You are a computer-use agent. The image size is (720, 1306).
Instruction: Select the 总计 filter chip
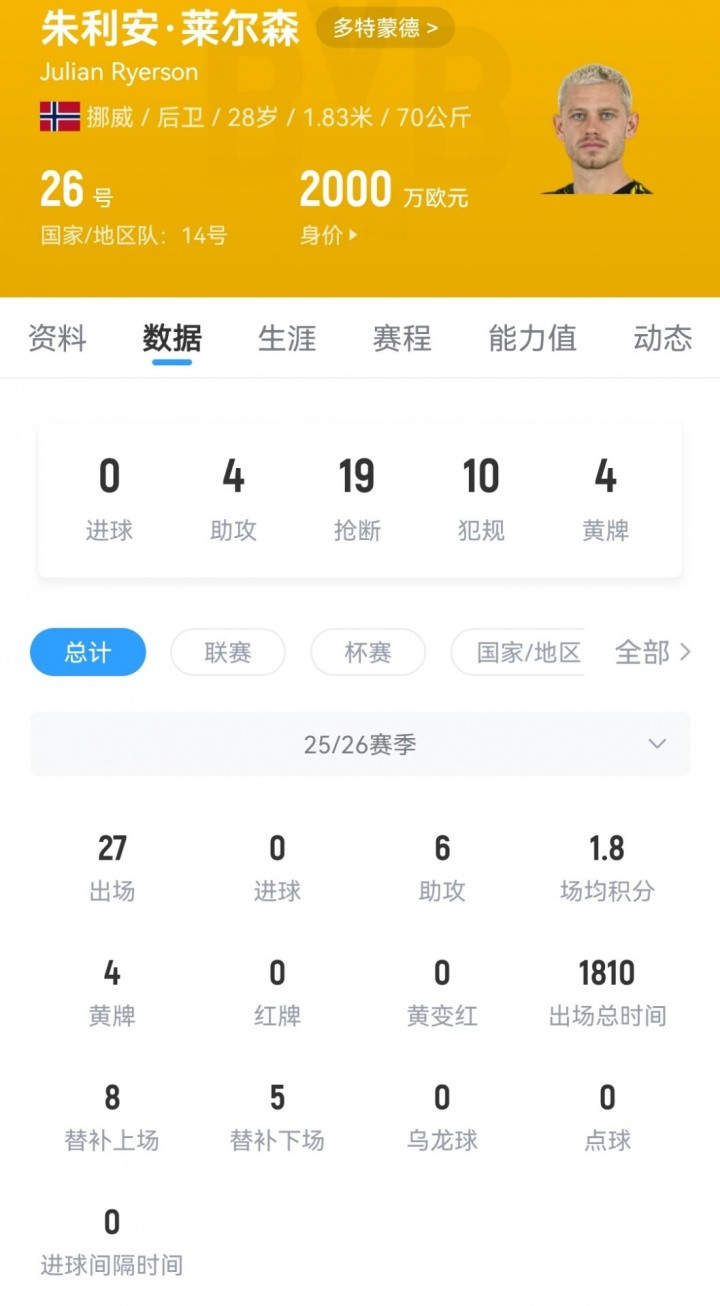(x=88, y=653)
